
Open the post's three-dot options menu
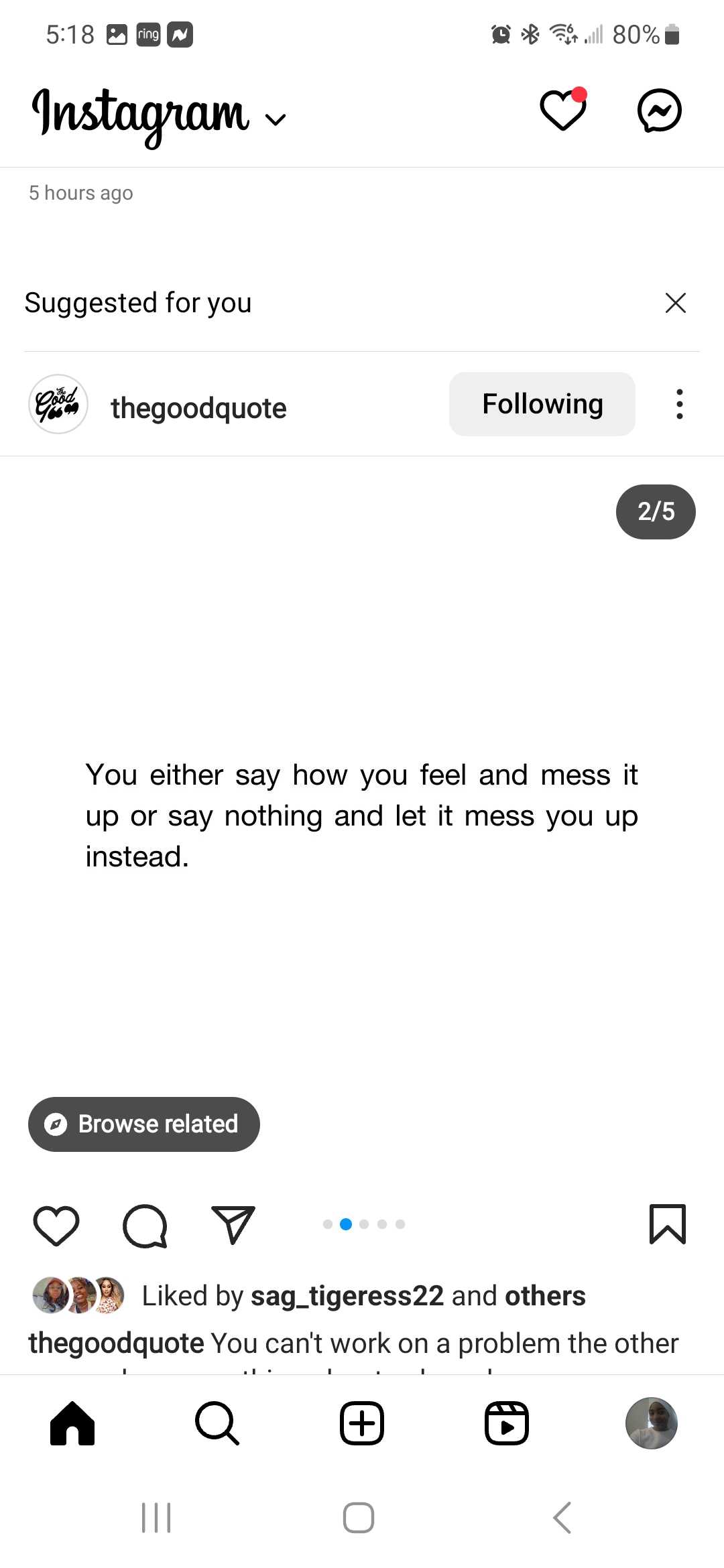point(679,404)
